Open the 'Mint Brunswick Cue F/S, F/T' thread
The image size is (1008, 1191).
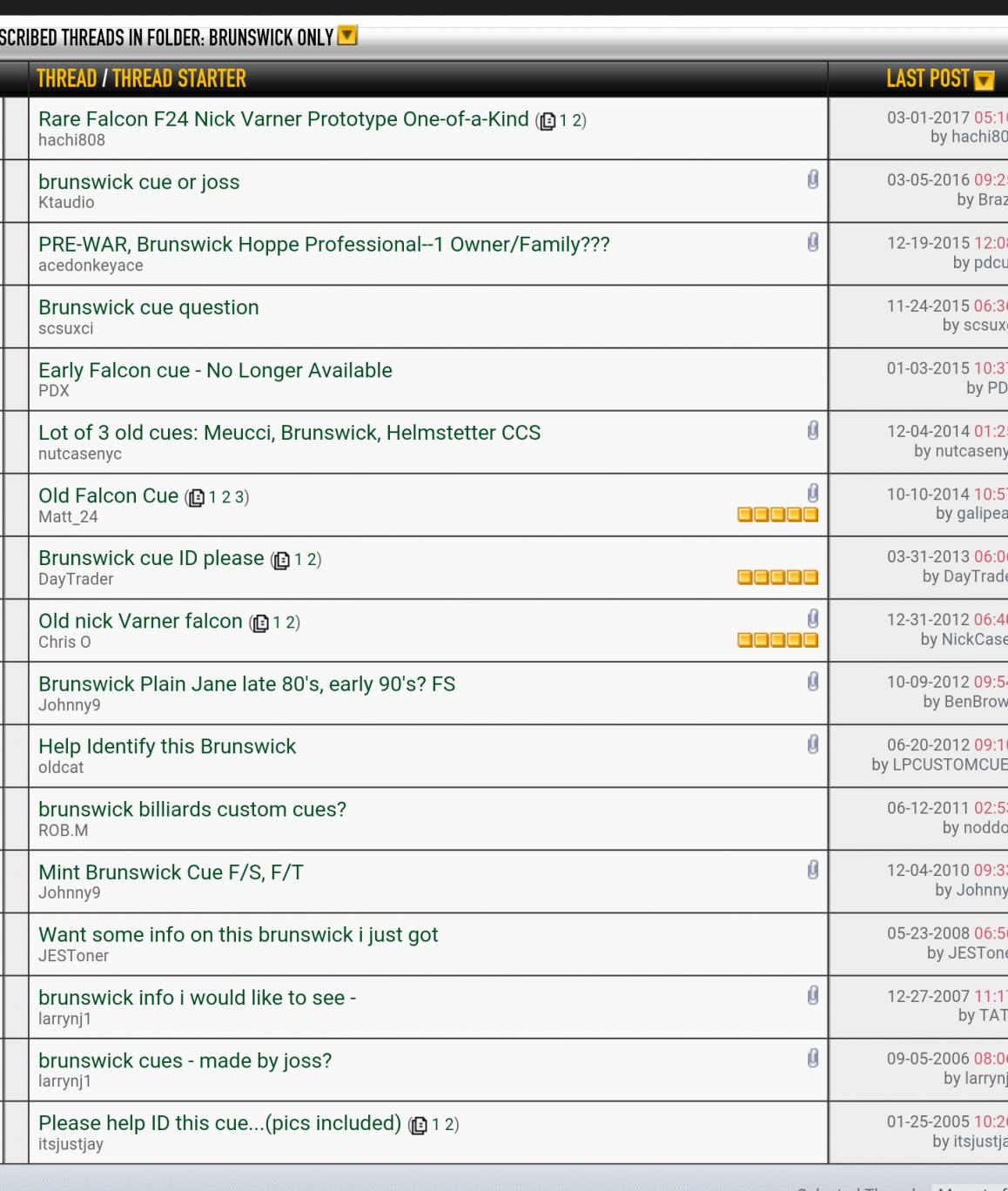tap(171, 872)
